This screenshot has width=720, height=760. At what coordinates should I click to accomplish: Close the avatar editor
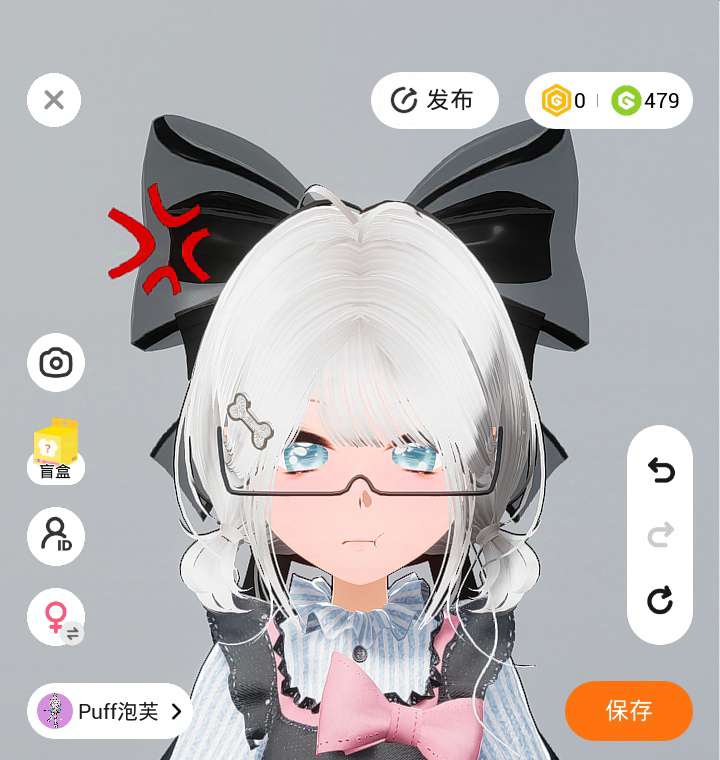(x=54, y=100)
